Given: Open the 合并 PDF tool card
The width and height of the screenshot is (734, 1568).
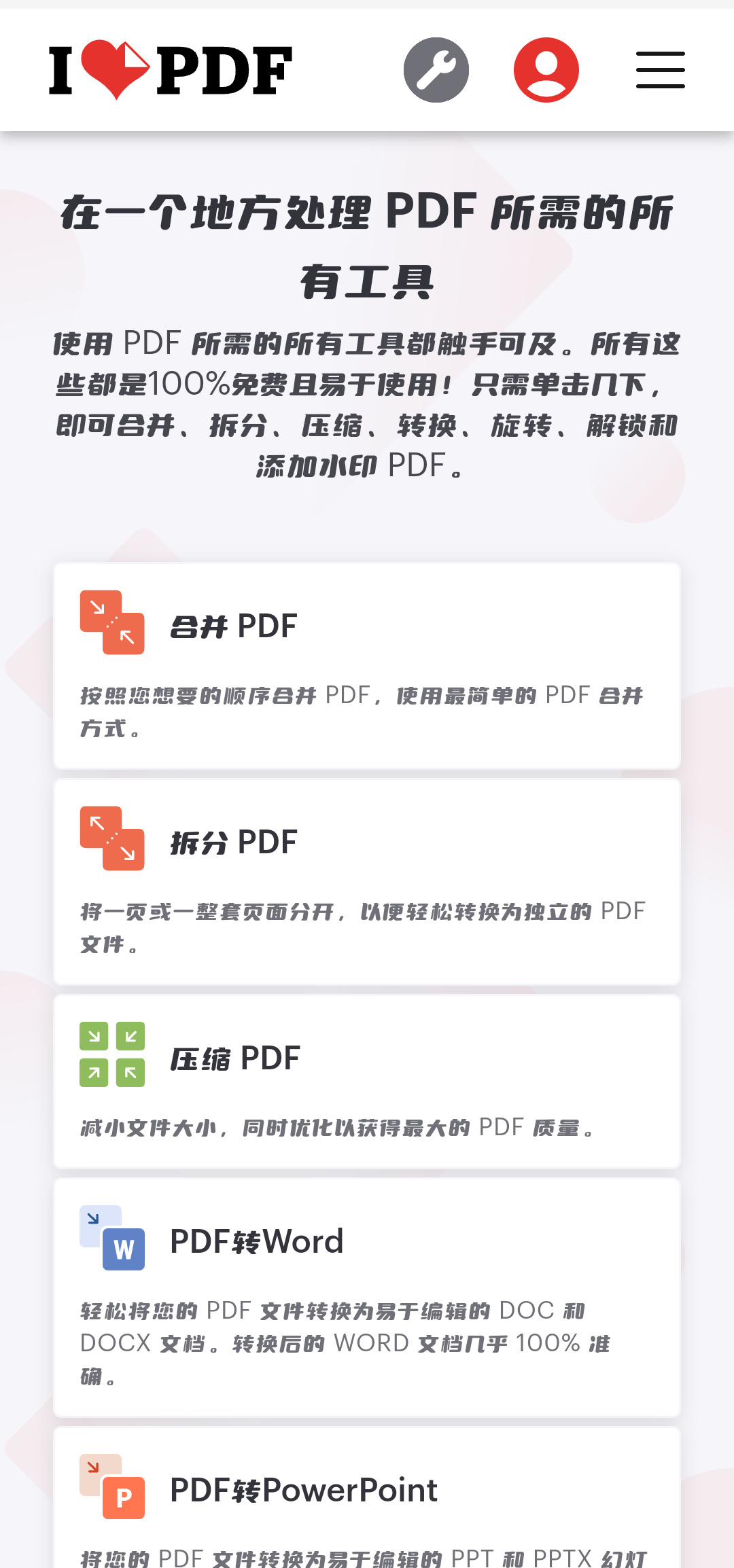Looking at the screenshot, I should (367, 666).
